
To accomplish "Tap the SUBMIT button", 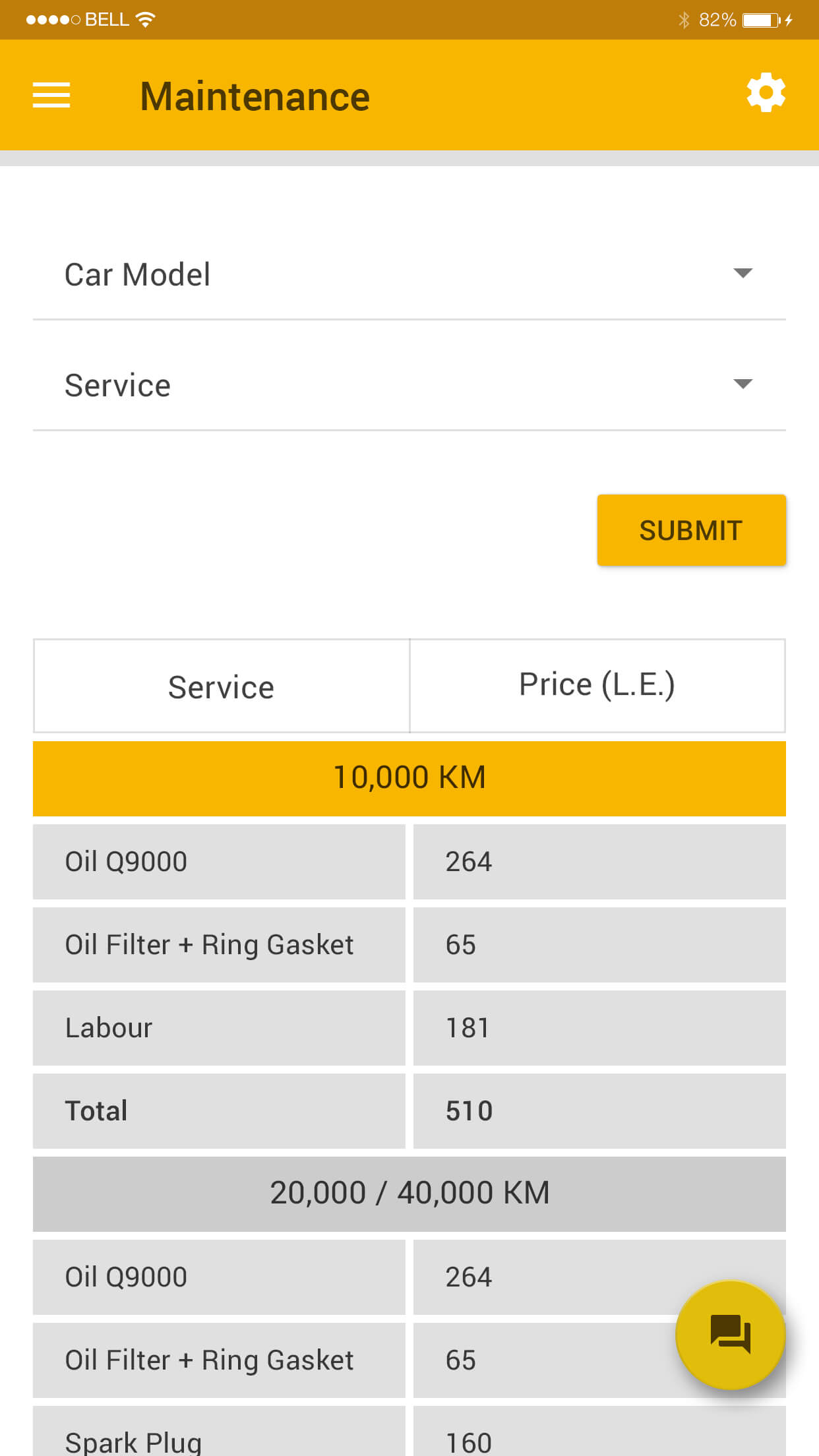I will point(691,530).
